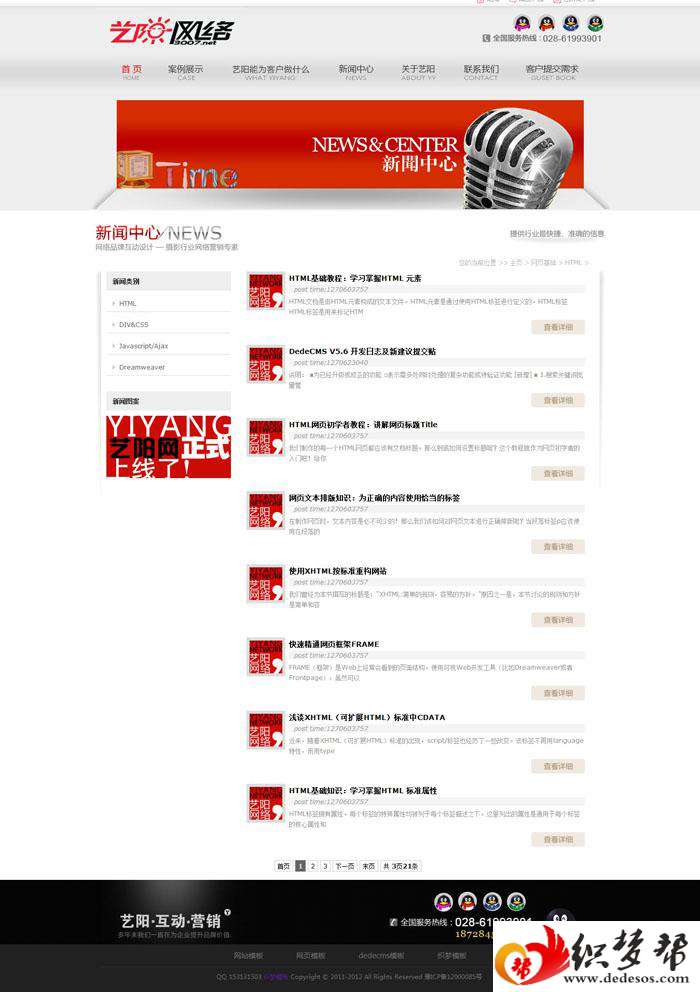Tap 查看详细 under DedeCMS V5.6 article
Image resolution: width=700 pixels, height=992 pixels.
point(557,400)
